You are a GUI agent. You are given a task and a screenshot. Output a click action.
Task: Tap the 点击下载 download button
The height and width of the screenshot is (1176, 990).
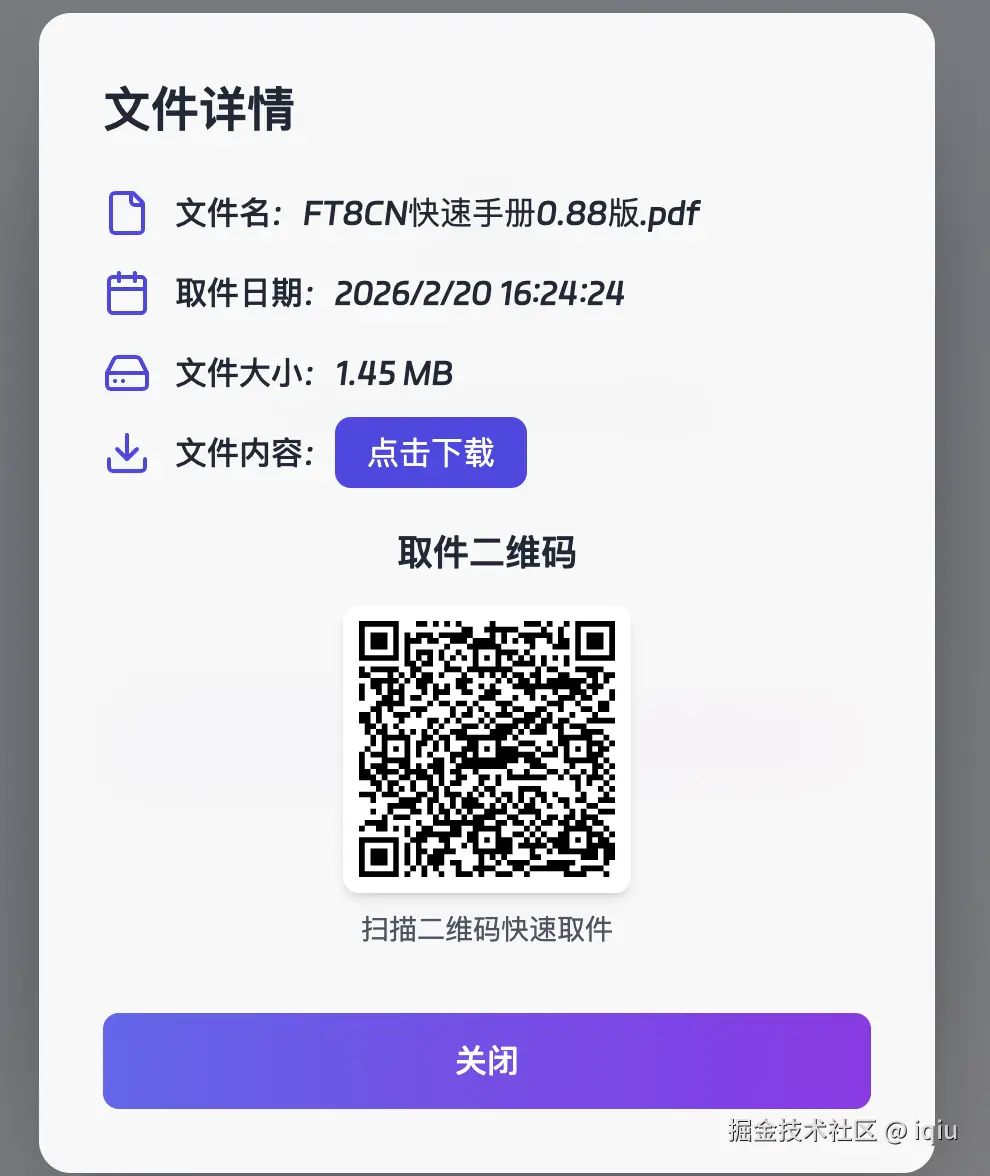[x=430, y=453]
